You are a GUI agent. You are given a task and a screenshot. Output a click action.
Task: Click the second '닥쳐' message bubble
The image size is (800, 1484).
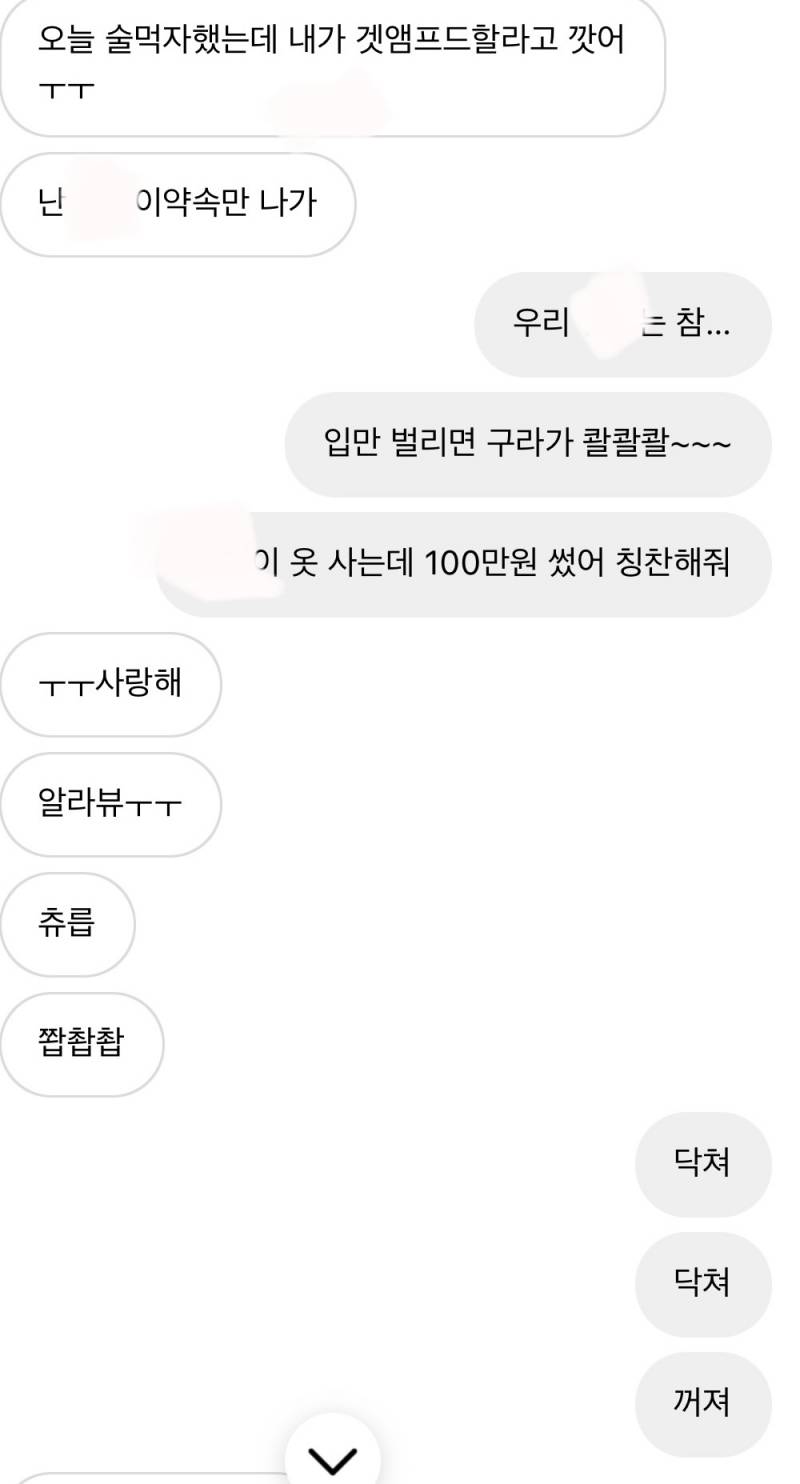tap(703, 1284)
